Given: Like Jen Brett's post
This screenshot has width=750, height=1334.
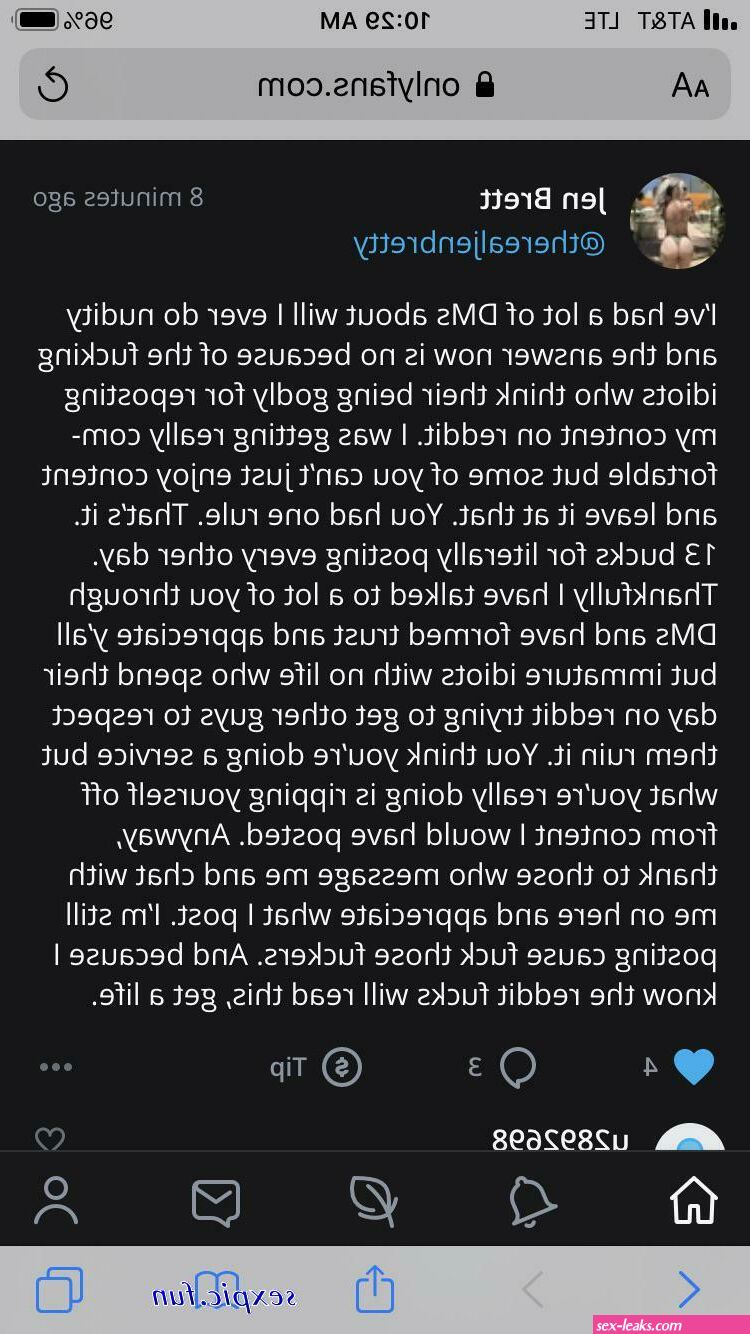Looking at the screenshot, I should (x=692, y=1067).
